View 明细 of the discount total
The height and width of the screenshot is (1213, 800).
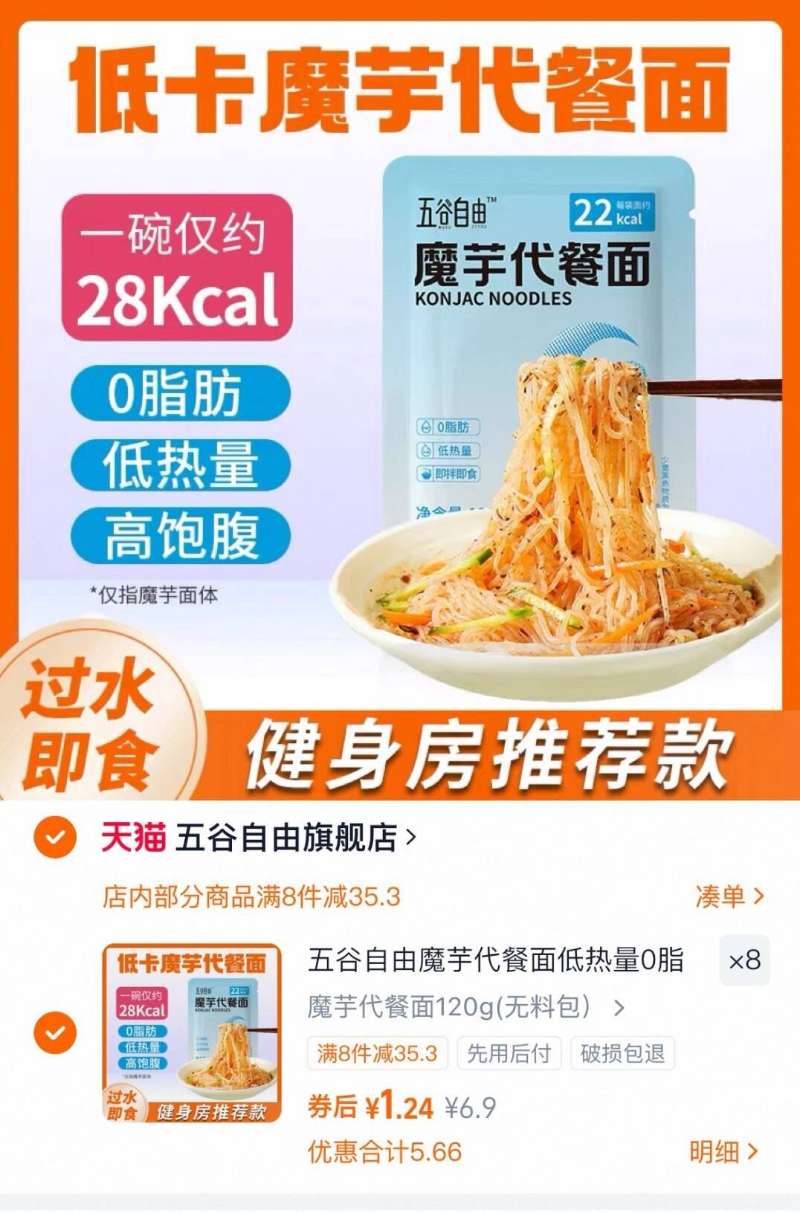coord(723,1152)
